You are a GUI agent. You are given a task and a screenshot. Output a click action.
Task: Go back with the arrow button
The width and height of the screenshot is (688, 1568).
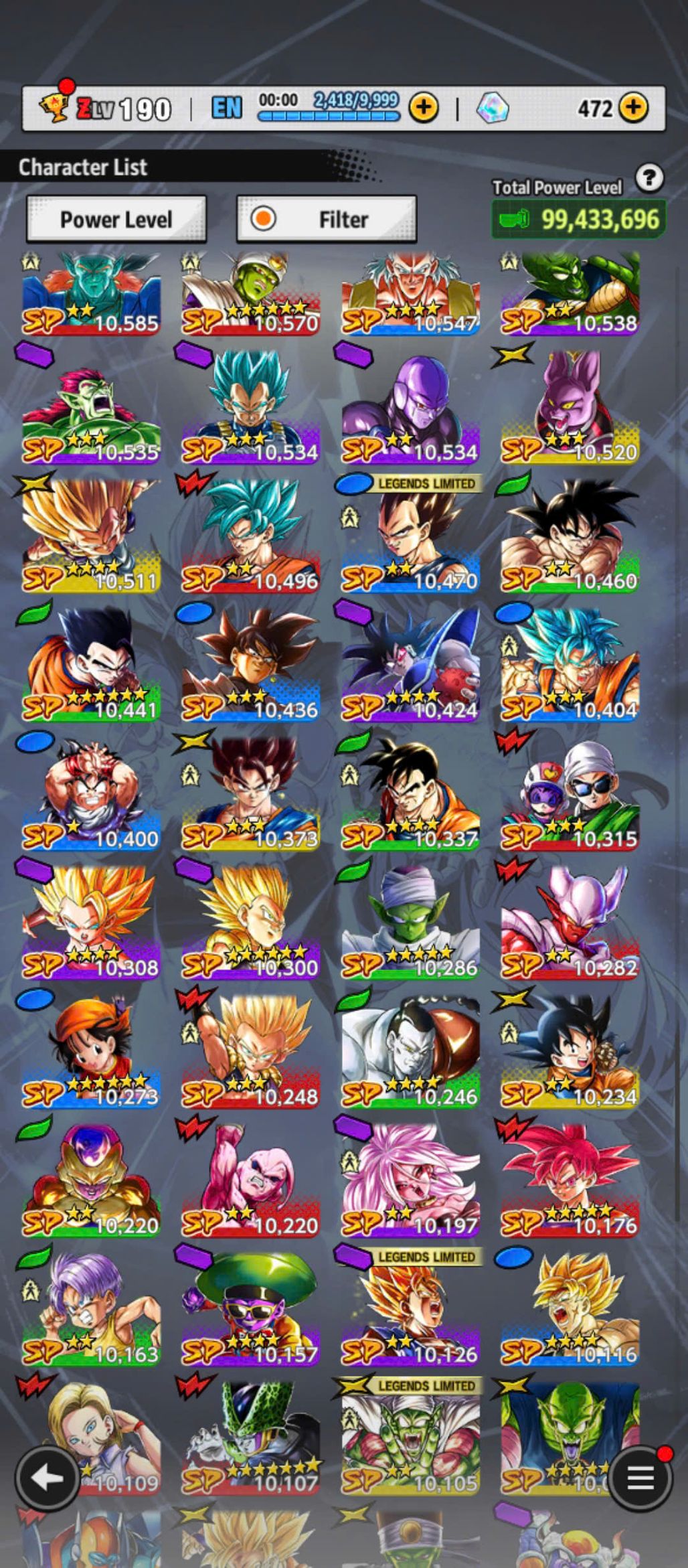coord(47,1477)
